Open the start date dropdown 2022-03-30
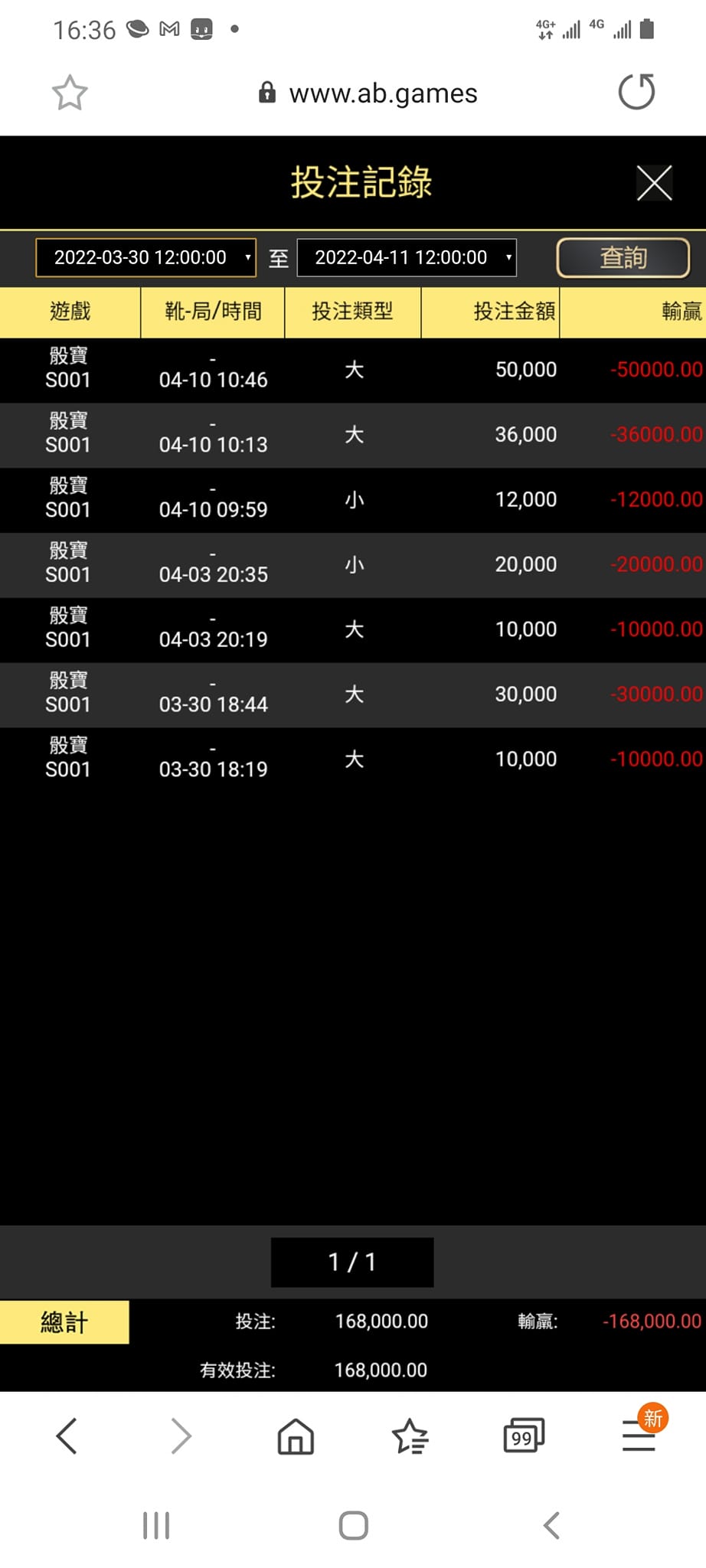This screenshot has width=706, height=1568. pos(145,257)
